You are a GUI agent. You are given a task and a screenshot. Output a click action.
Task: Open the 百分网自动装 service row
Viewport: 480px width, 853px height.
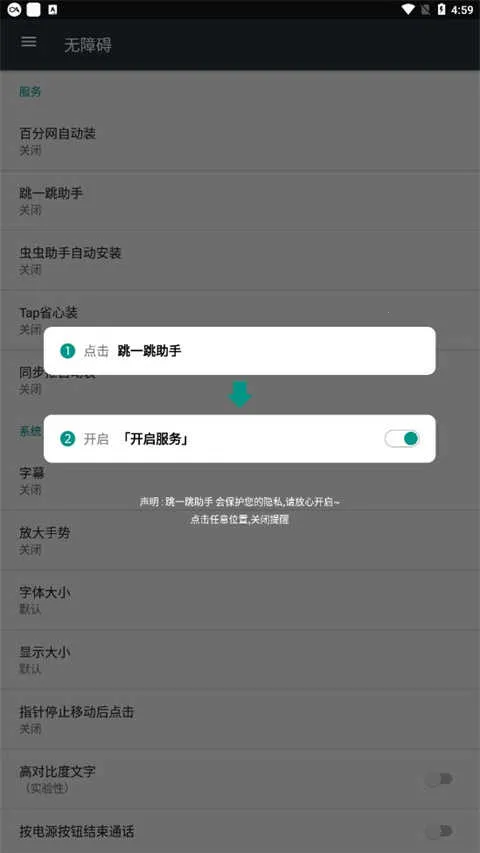(x=240, y=141)
